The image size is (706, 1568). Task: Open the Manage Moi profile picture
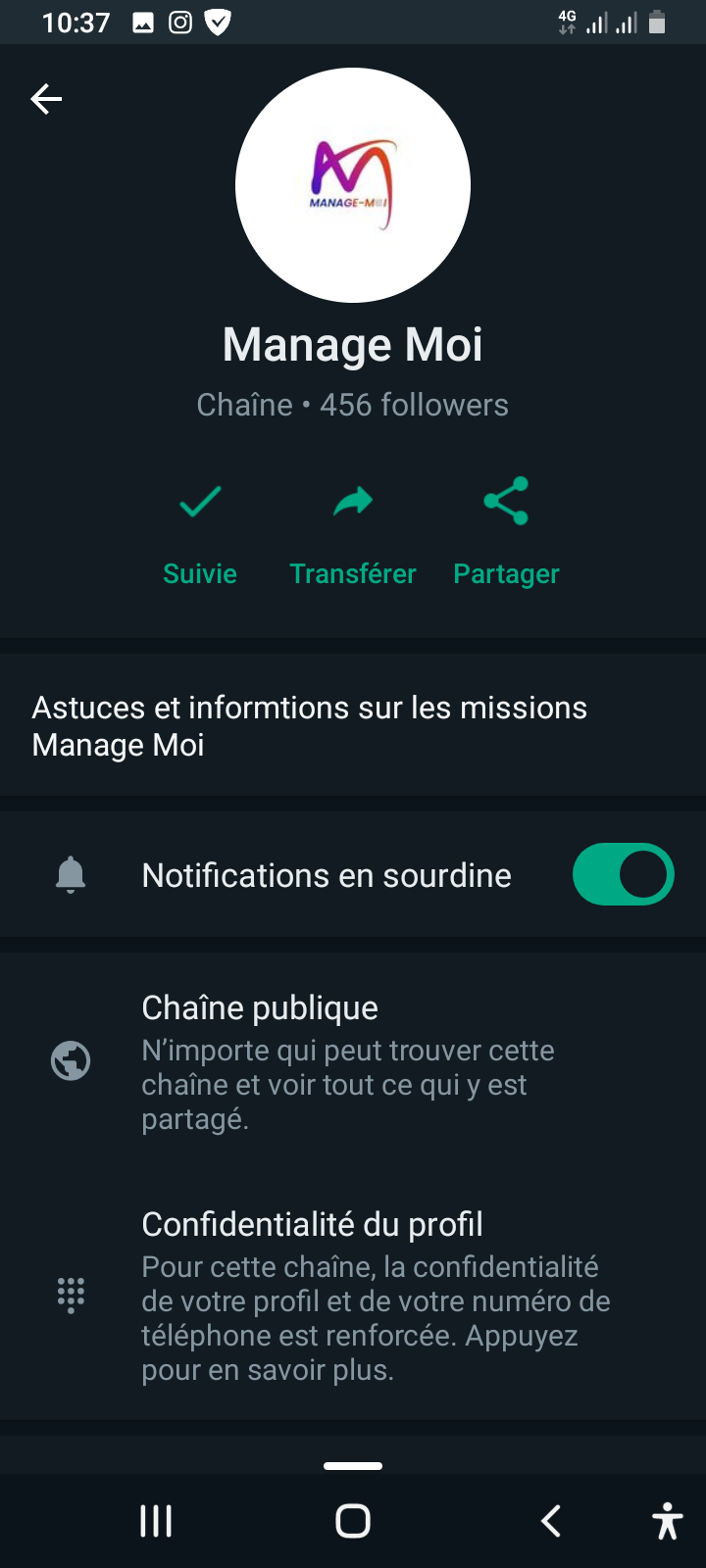pos(353,185)
